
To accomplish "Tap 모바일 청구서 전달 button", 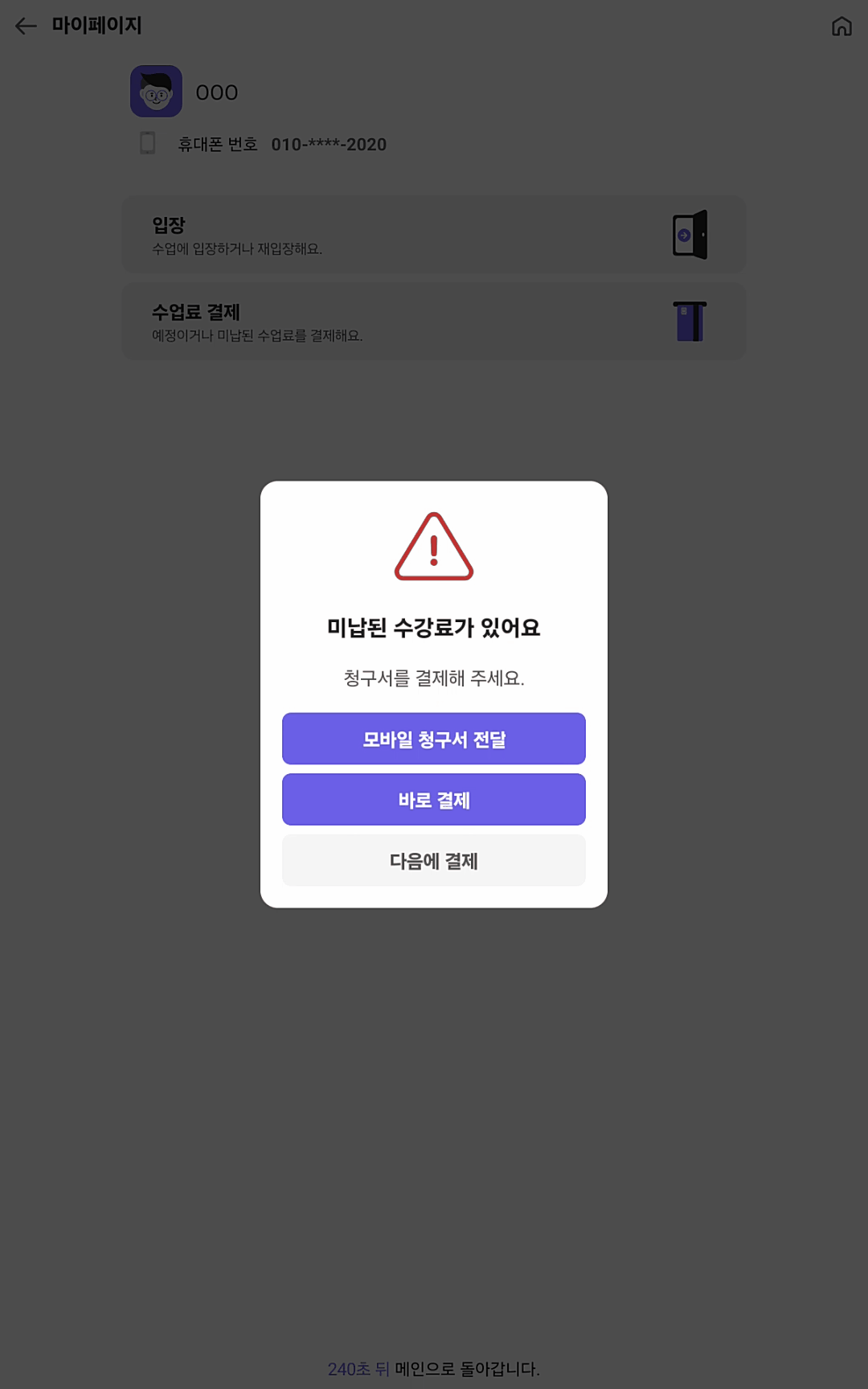I will tap(433, 739).
